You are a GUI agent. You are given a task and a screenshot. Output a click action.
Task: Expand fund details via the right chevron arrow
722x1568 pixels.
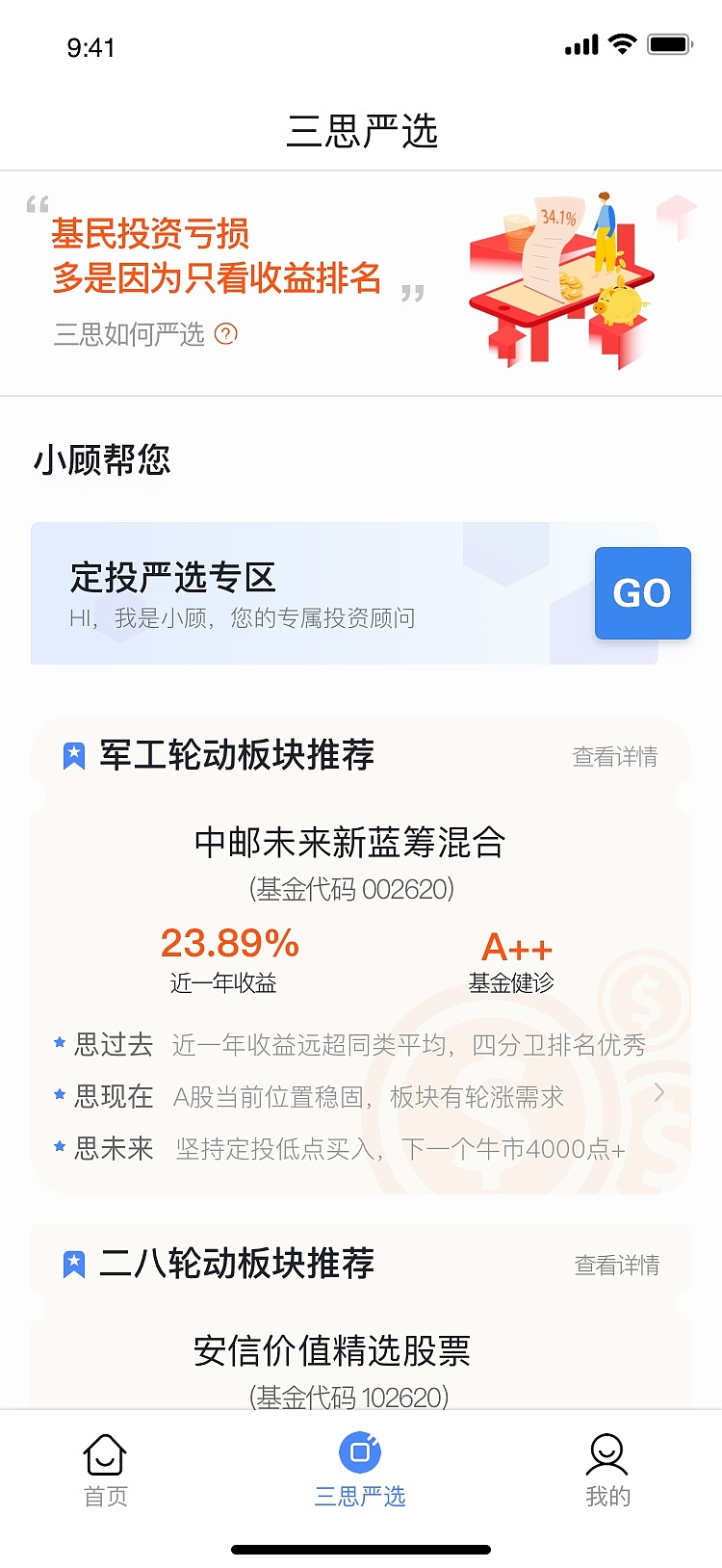point(658,1092)
